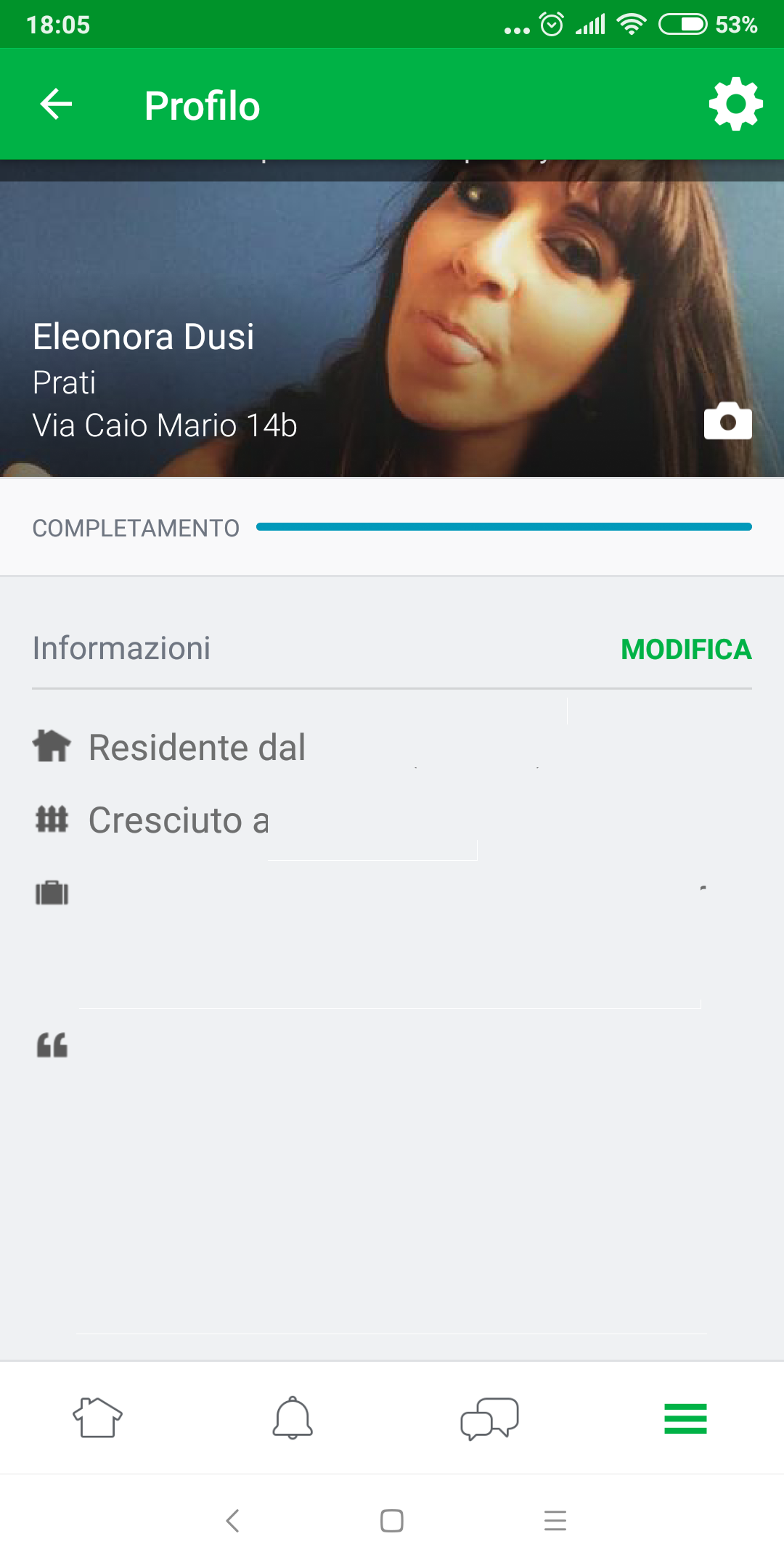Tap MODIFICA to edit Informazioni
Image resolution: width=784 pixels, height=1568 pixels.
coord(686,649)
